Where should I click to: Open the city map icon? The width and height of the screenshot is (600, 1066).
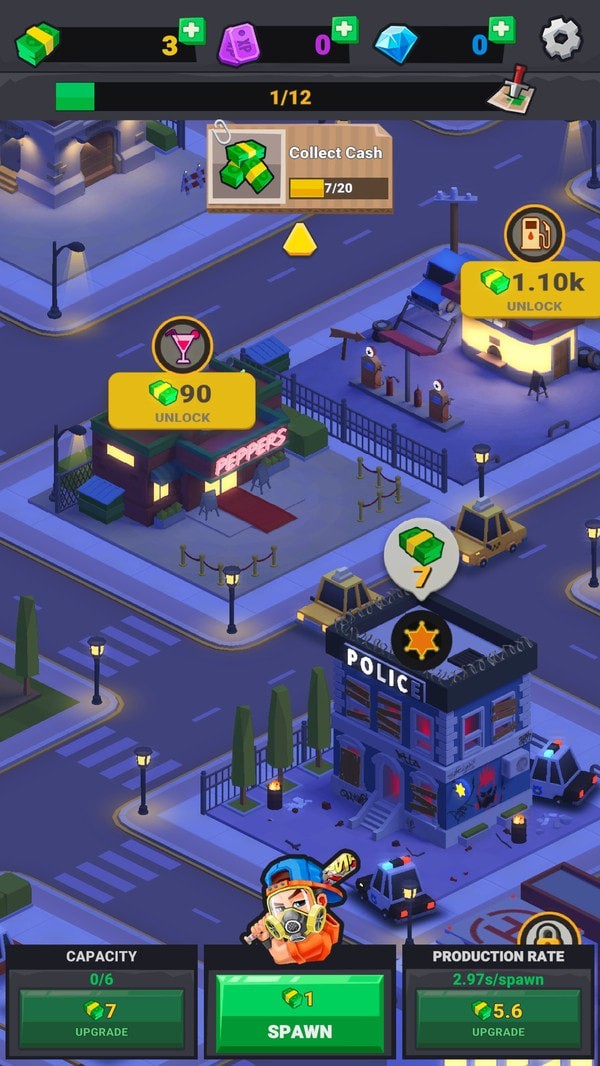click(x=512, y=89)
